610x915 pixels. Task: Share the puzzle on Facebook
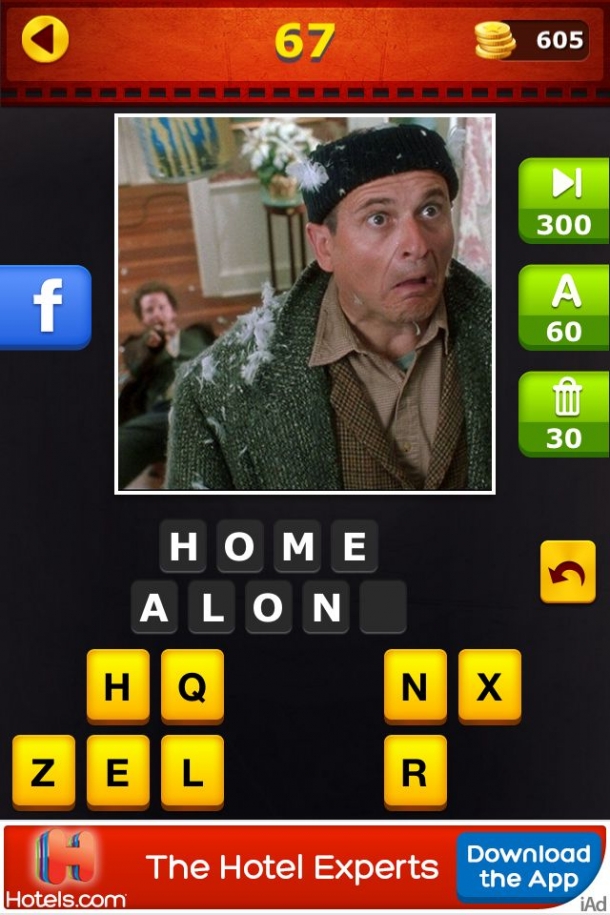(x=45, y=307)
